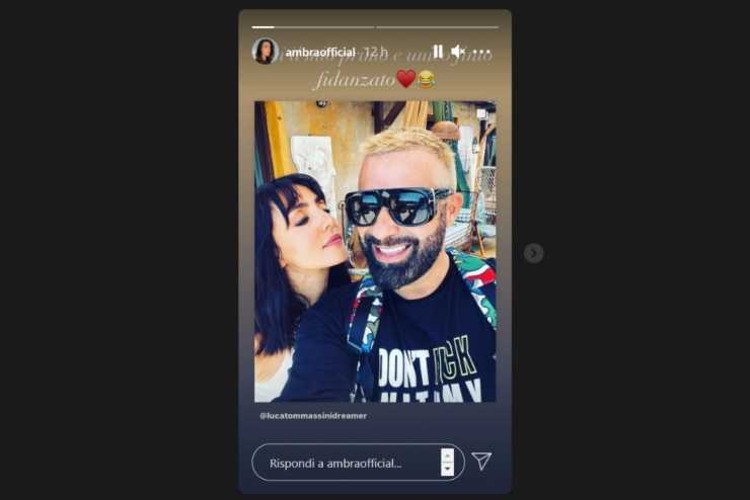Open the story overflow menu

point(482,52)
